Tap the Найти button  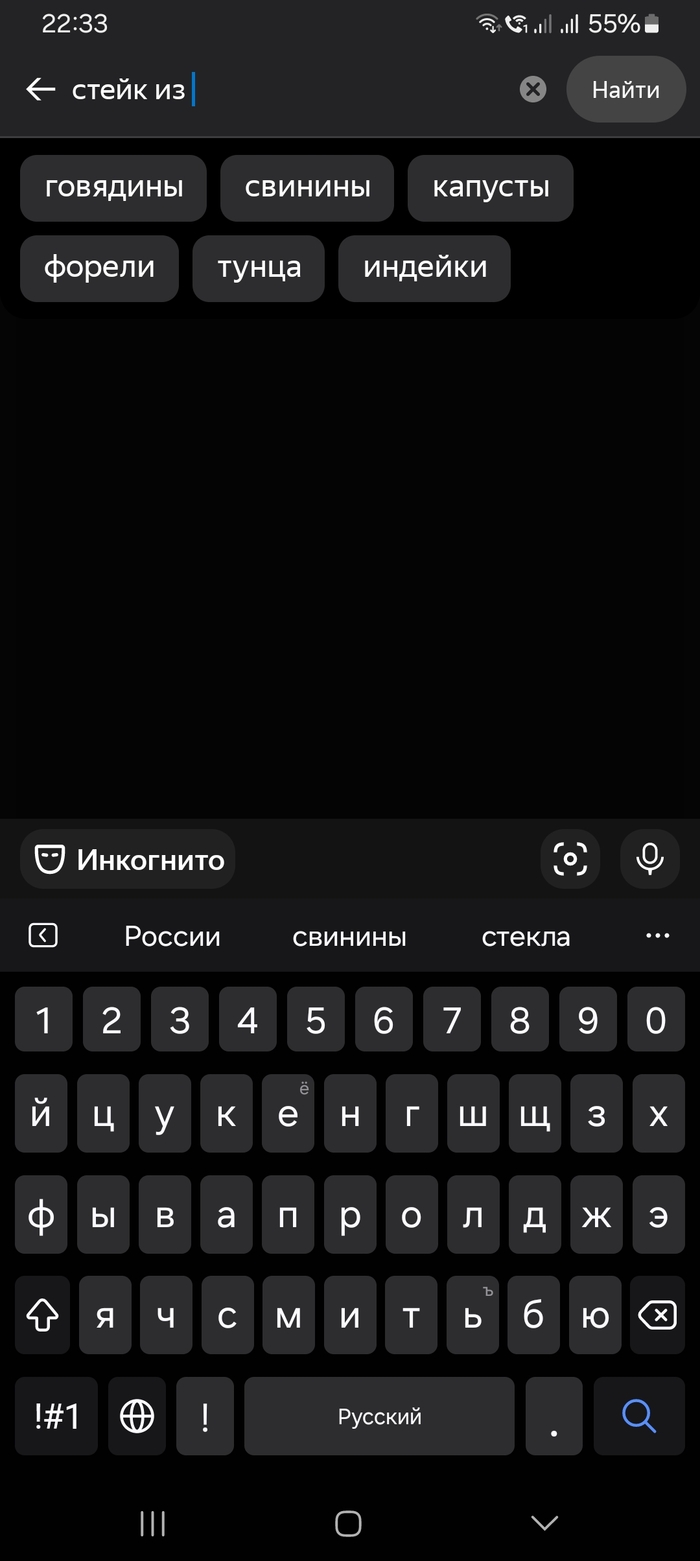(625, 90)
